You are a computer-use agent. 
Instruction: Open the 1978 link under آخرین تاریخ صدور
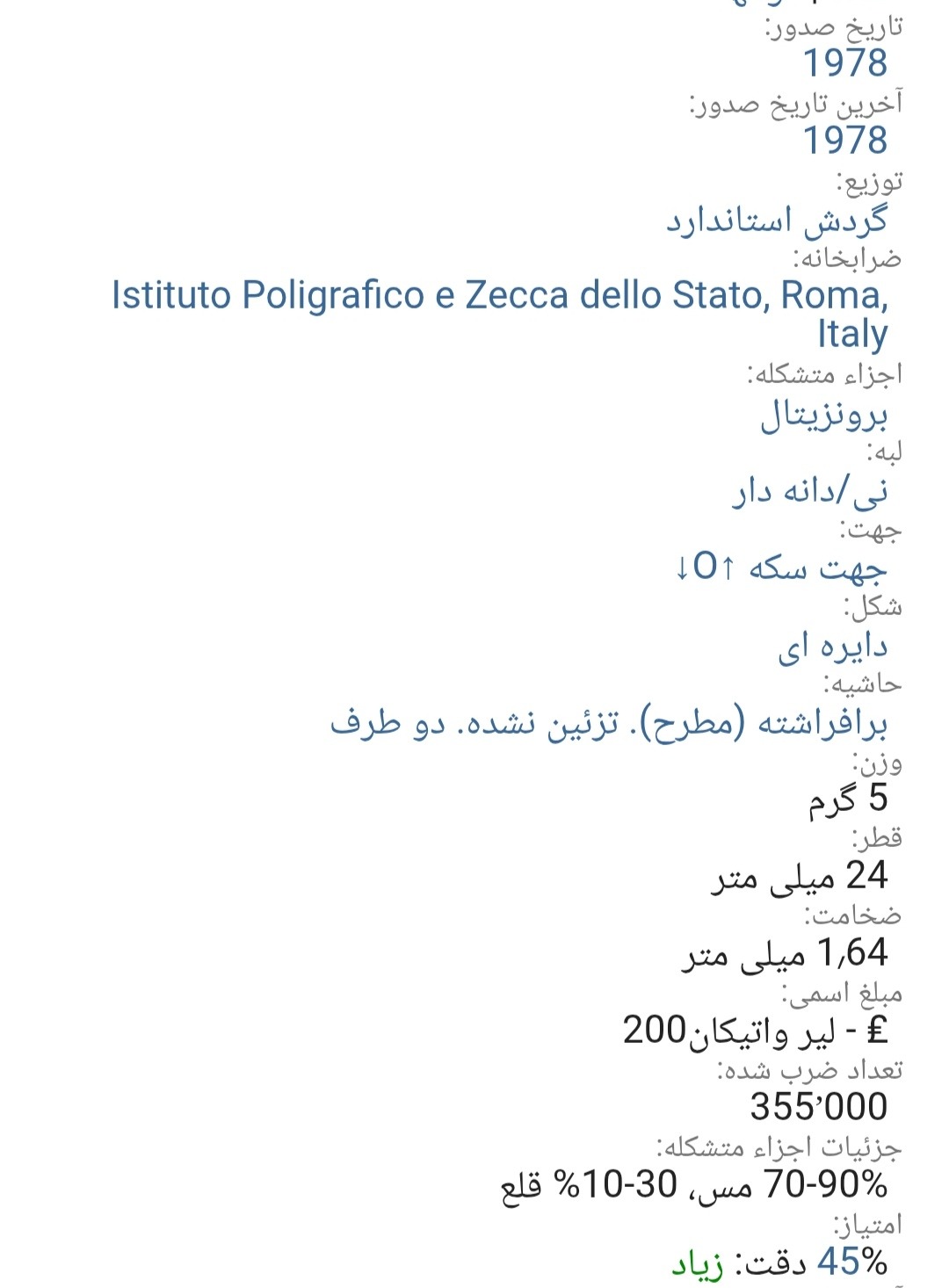click(845, 141)
